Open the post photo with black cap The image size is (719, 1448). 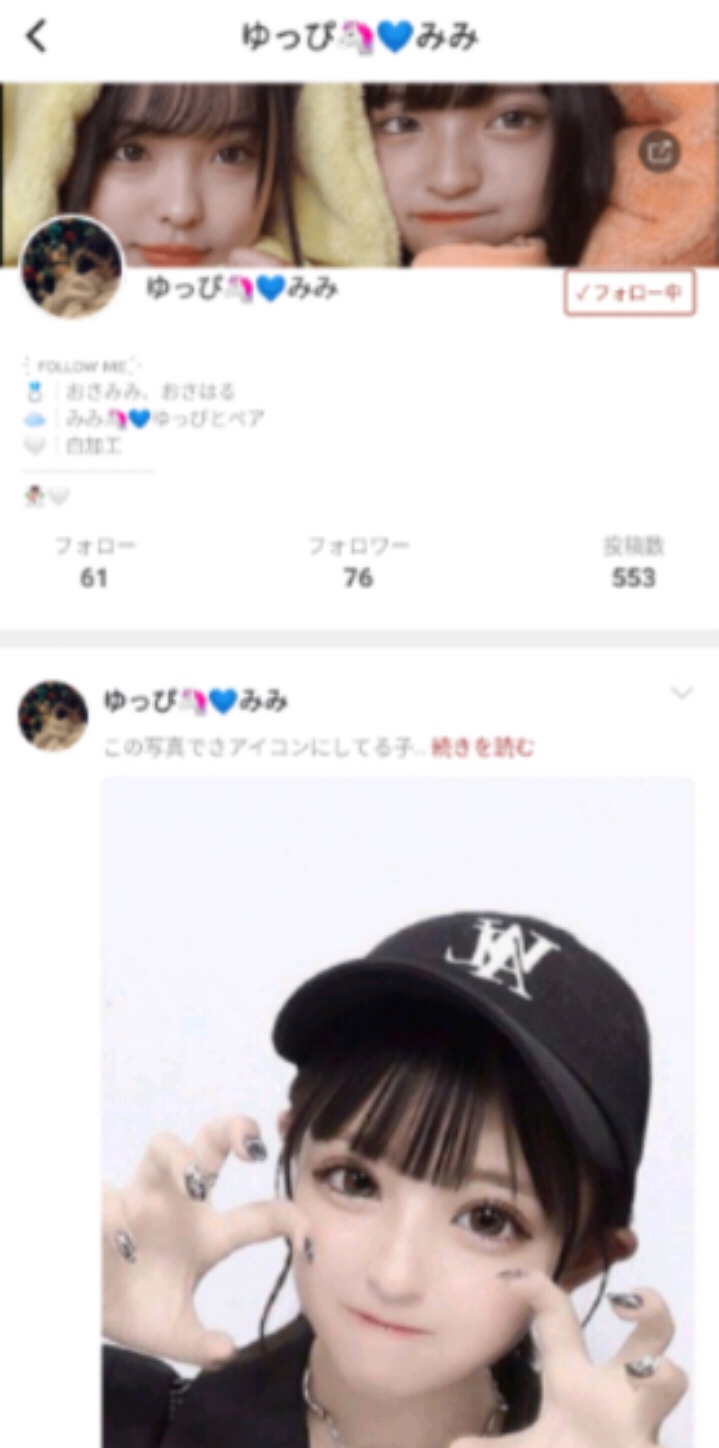point(398,1112)
